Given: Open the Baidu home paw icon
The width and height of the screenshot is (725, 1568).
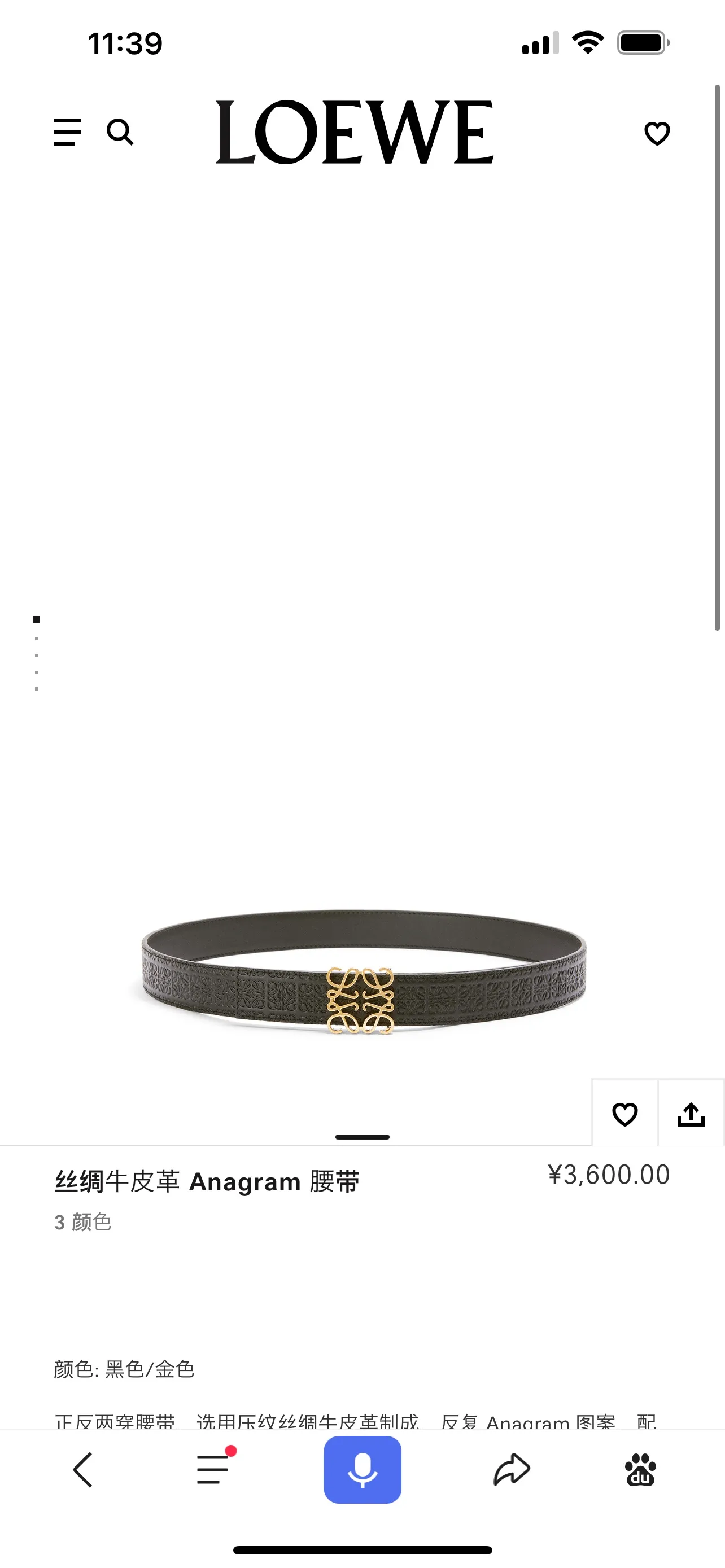Looking at the screenshot, I should (x=640, y=1470).
